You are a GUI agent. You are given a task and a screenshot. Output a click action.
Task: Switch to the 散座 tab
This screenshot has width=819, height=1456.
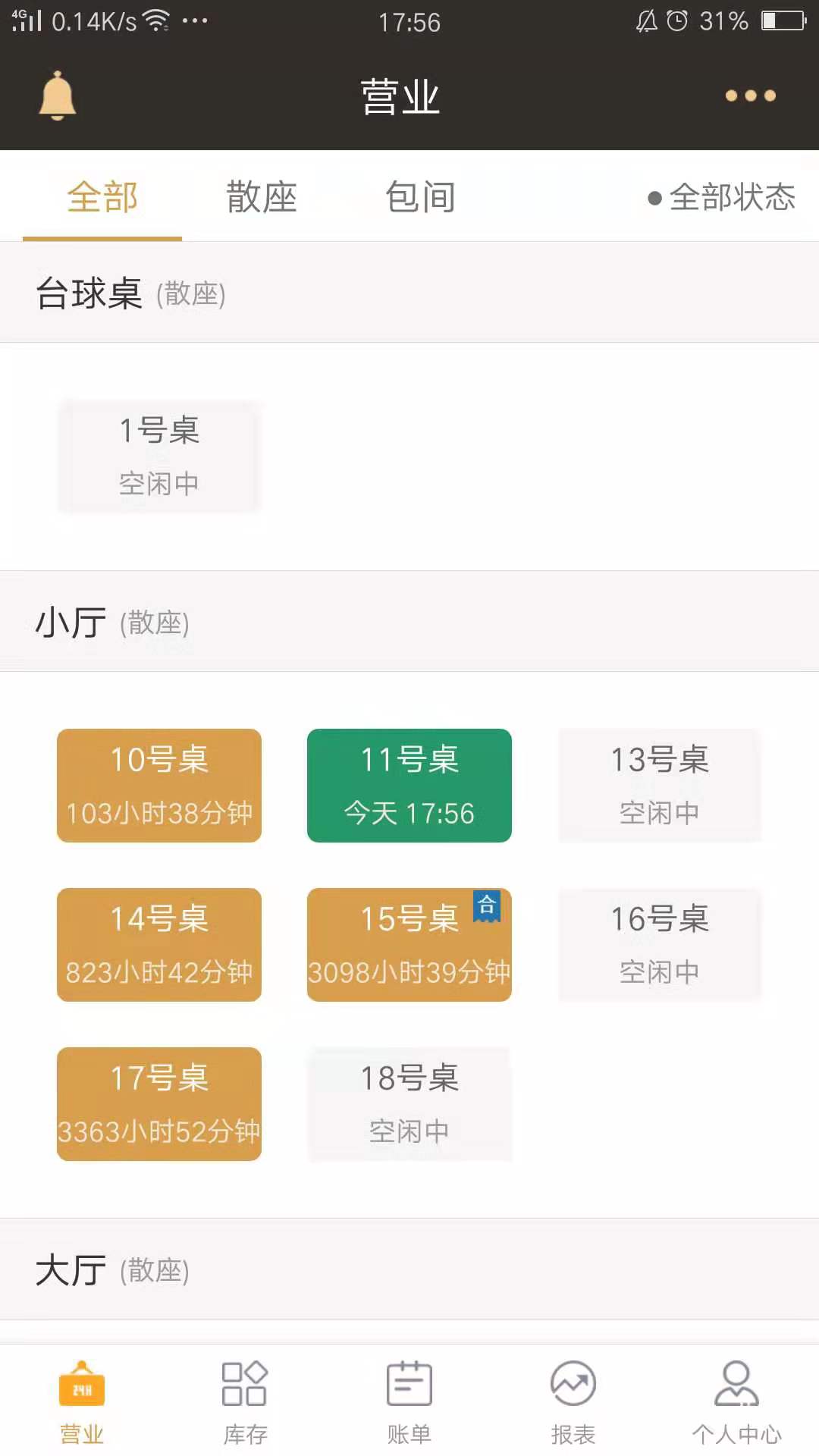click(x=262, y=197)
